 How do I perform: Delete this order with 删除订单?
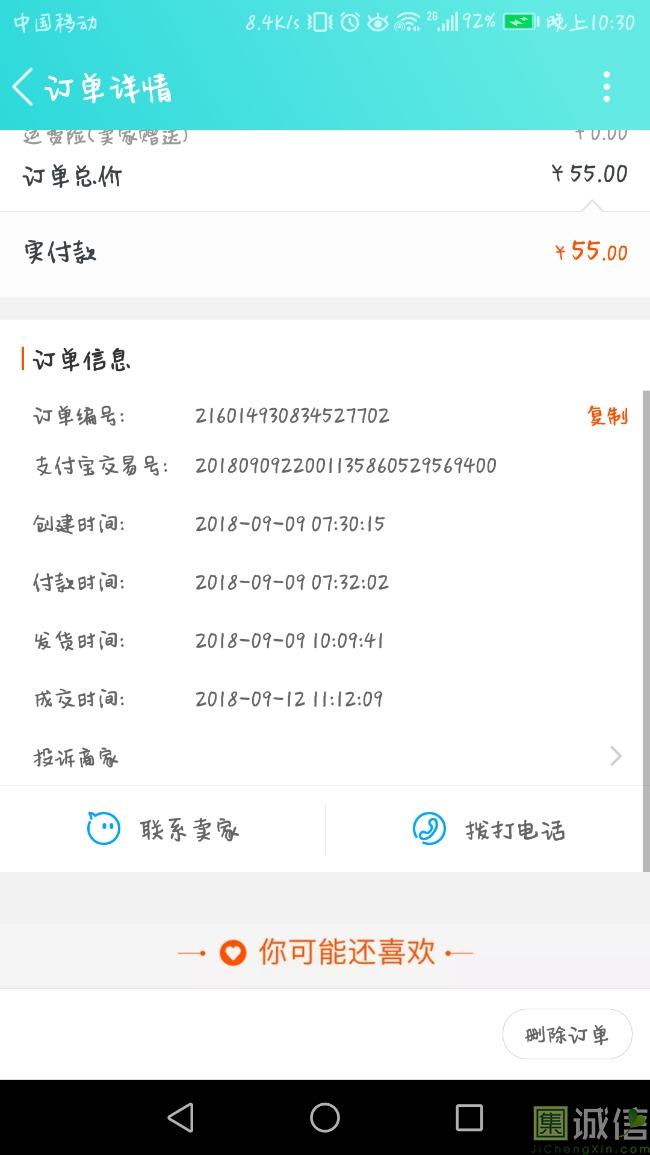(x=567, y=1034)
